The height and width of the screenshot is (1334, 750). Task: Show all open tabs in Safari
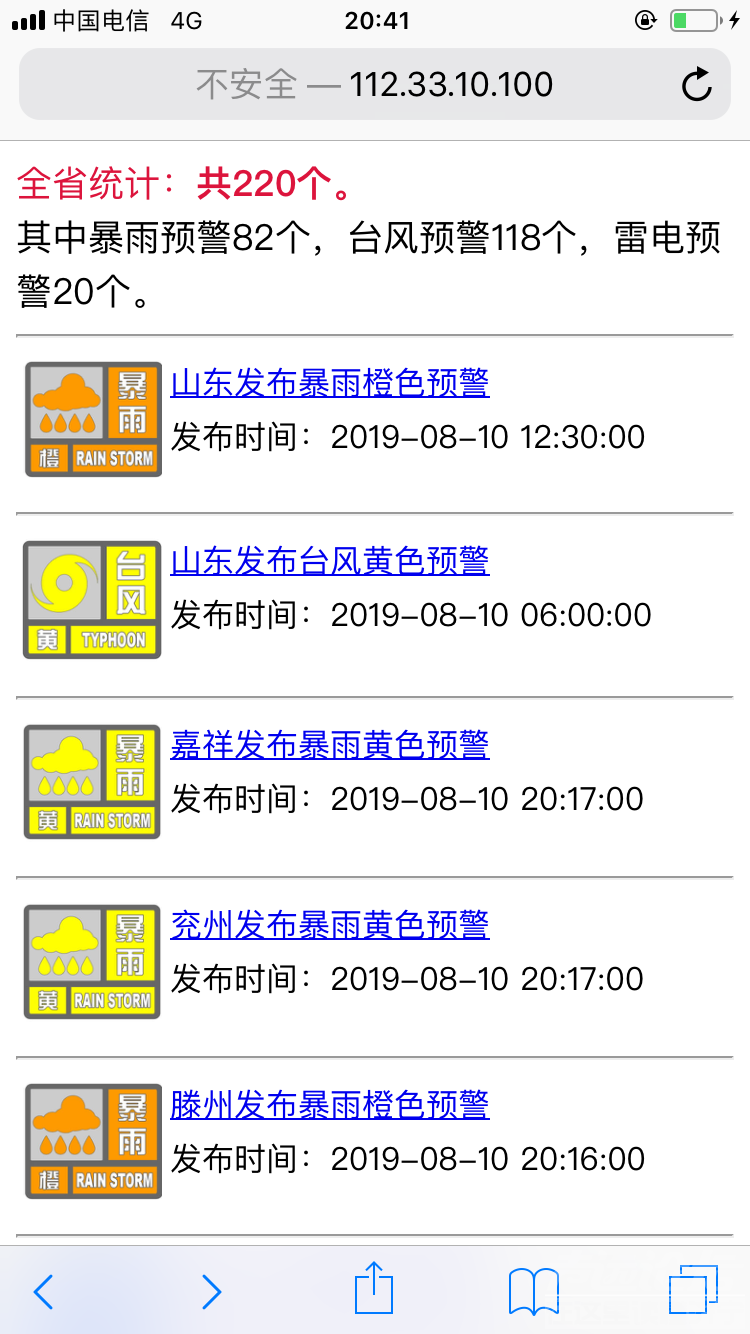pyautogui.click(x=694, y=1292)
